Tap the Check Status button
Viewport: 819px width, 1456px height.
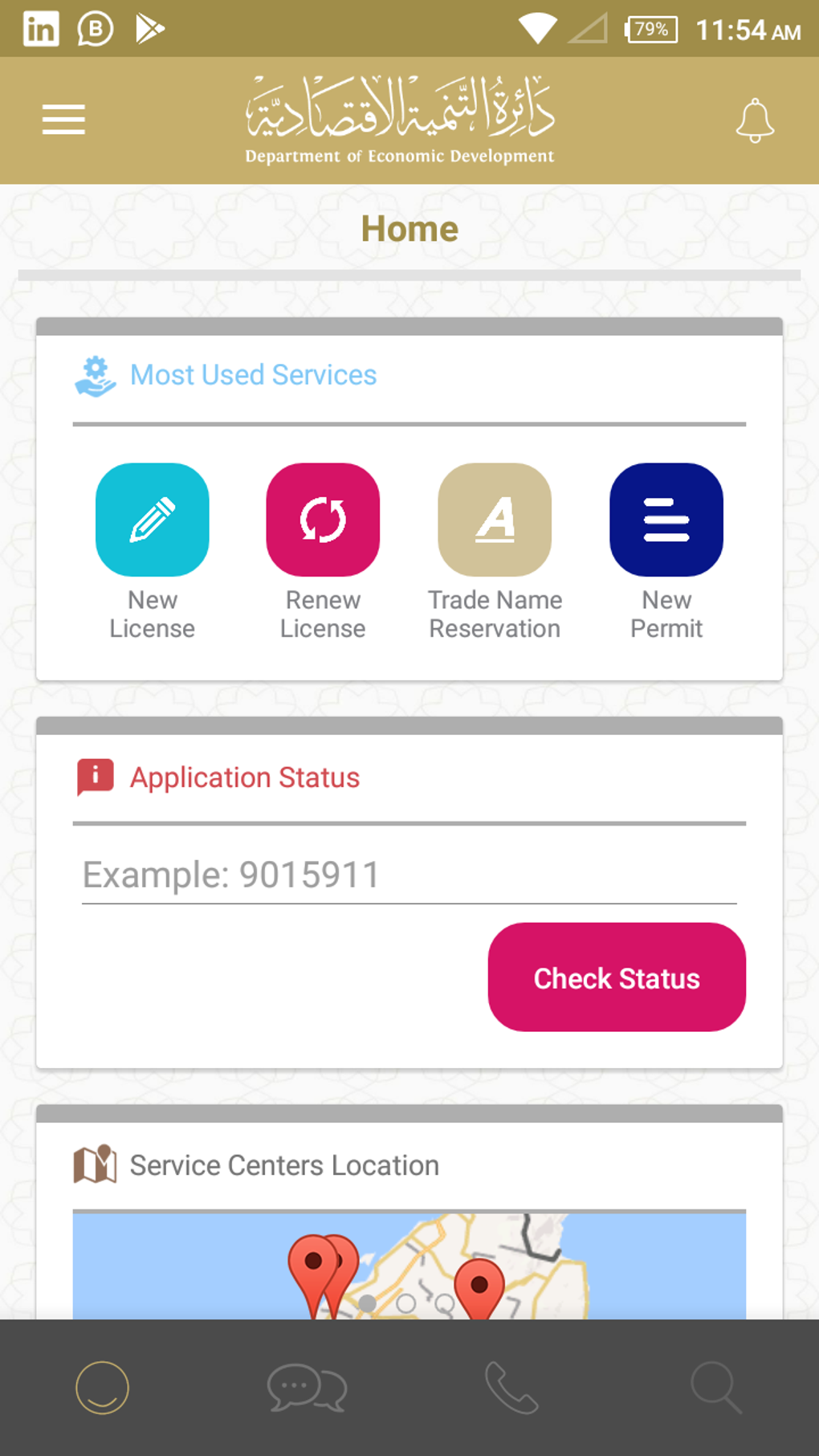[x=617, y=977]
